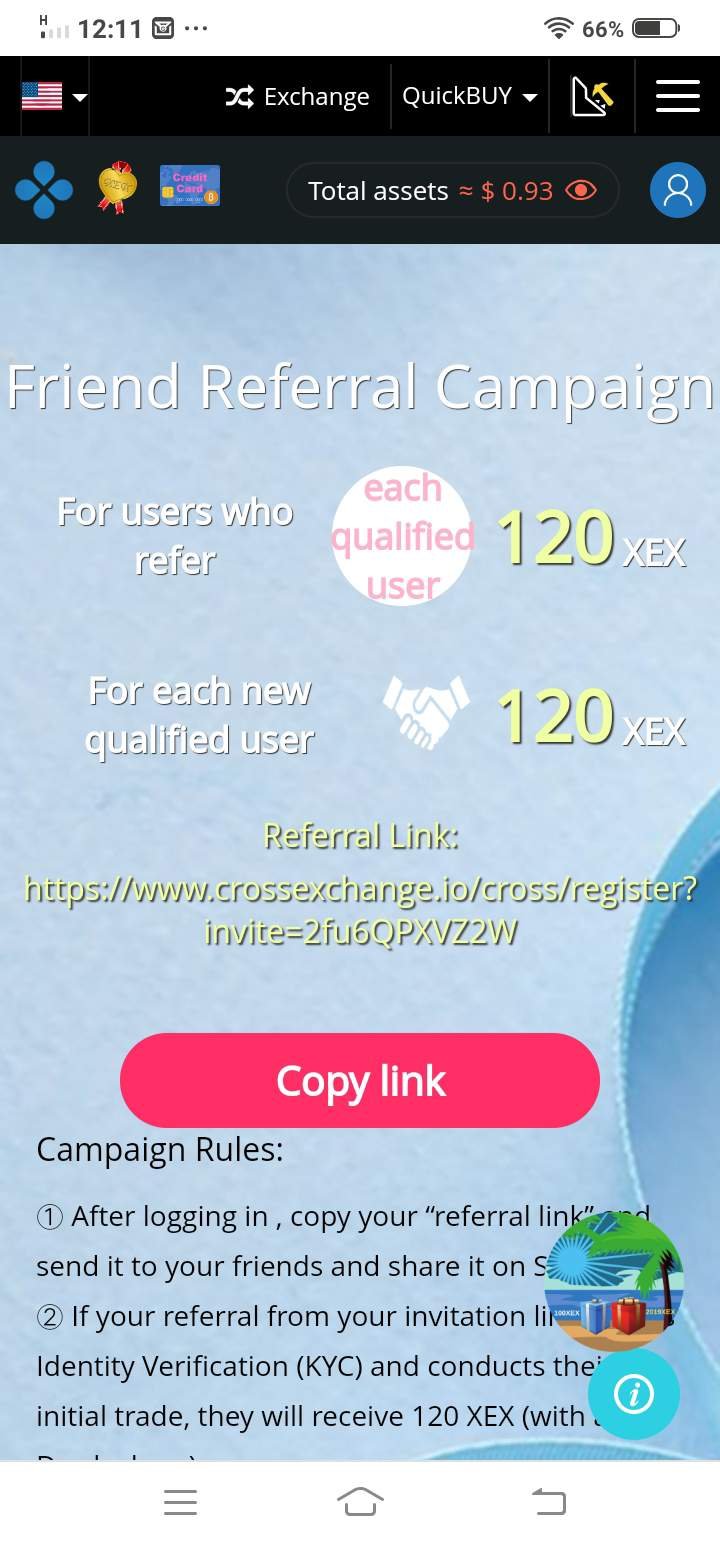720x1544 pixels.
Task: Tap the Copy link button
Action: coord(360,1080)
